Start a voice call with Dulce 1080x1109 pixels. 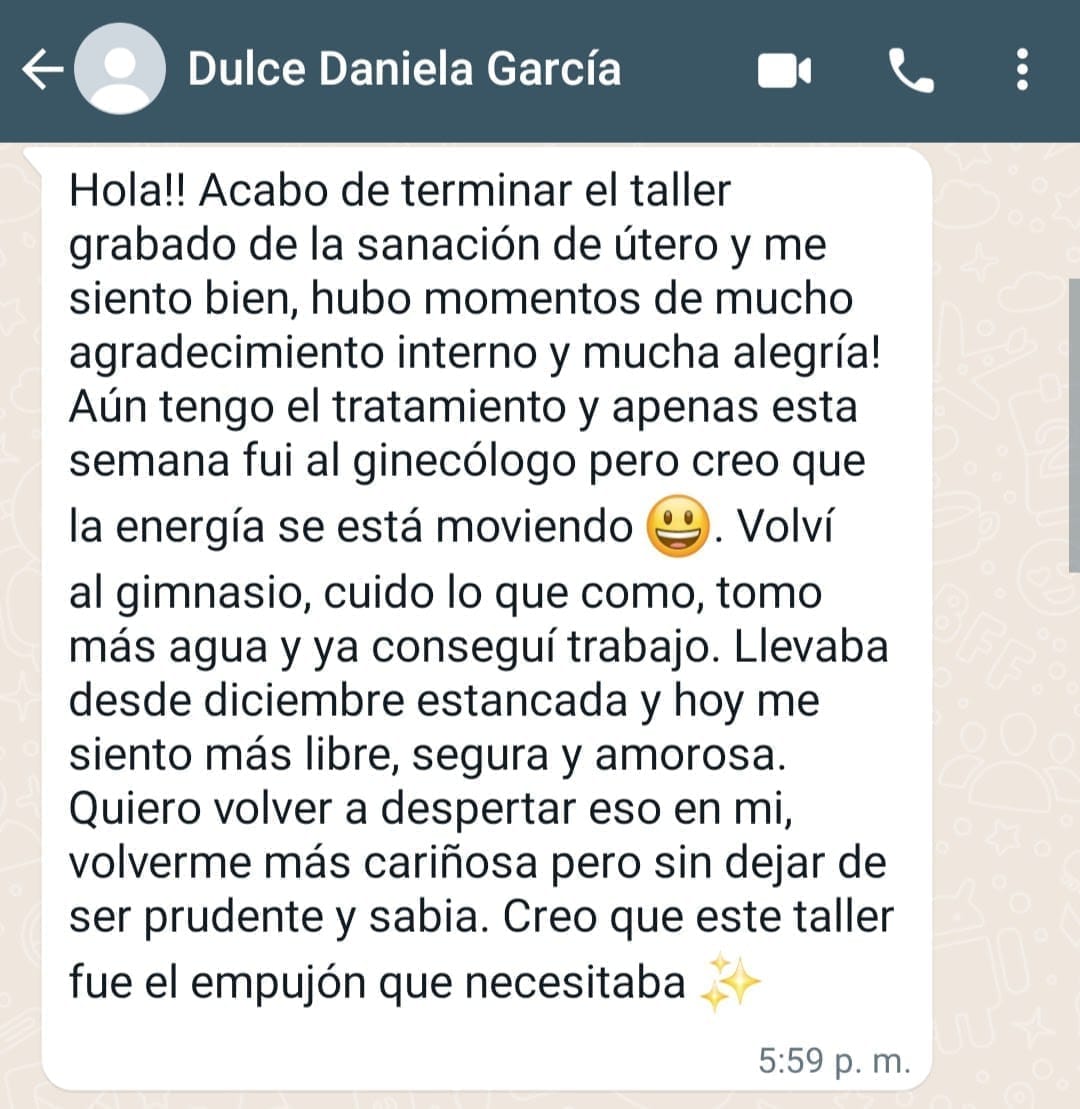tap(910, 71)
